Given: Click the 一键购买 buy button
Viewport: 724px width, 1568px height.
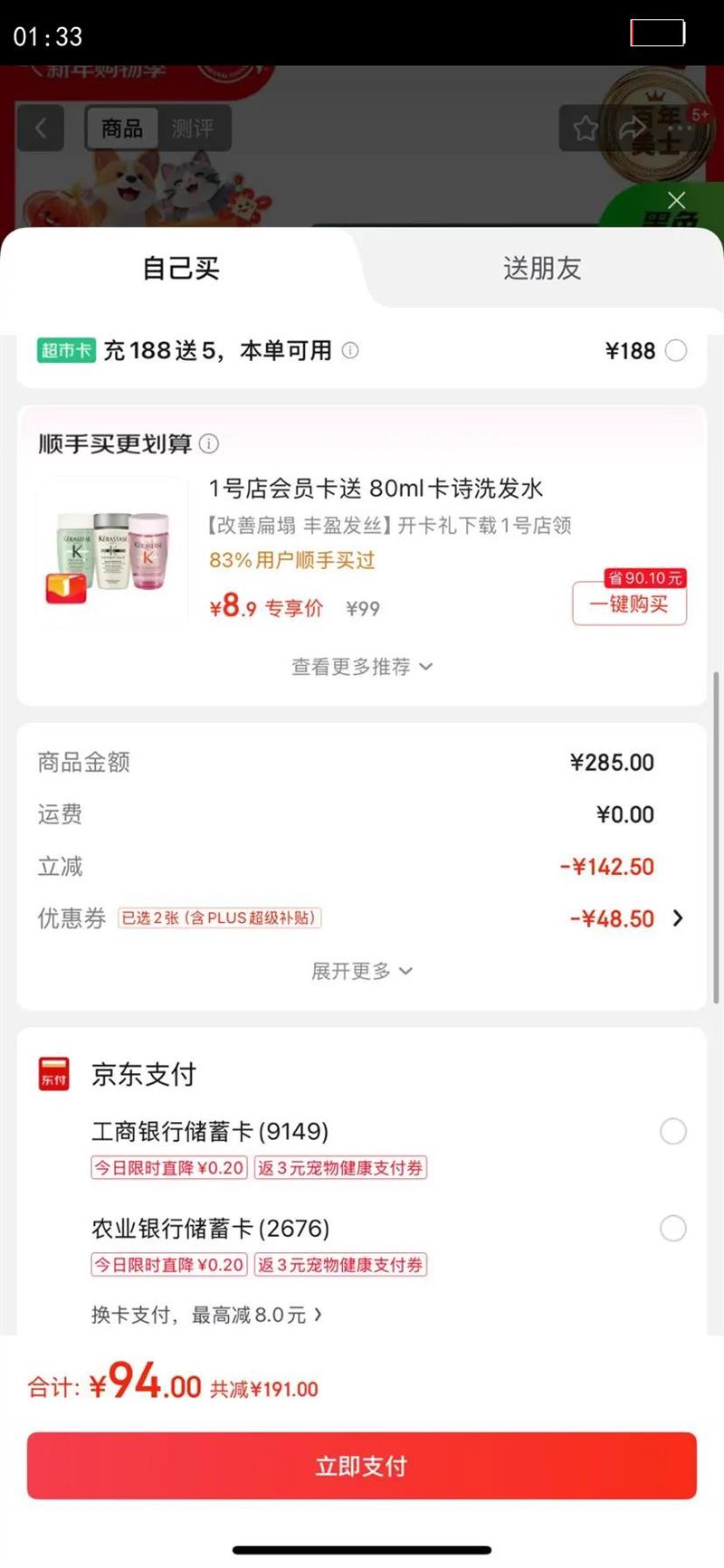Looking at the screenshot, I should 629,604.
